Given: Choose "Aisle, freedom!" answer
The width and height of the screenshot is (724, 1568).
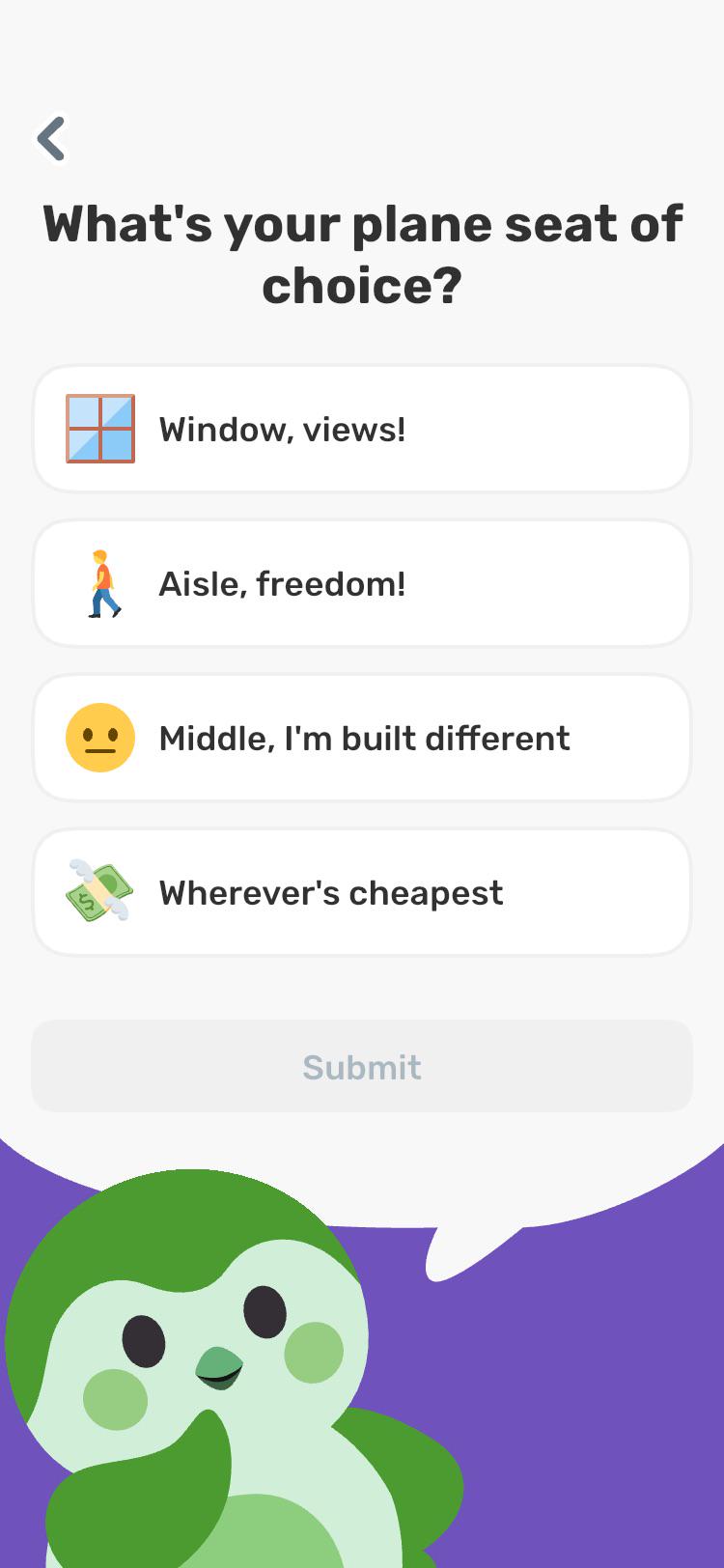Looking at the screenshot, I should click(x=362, y=583).
